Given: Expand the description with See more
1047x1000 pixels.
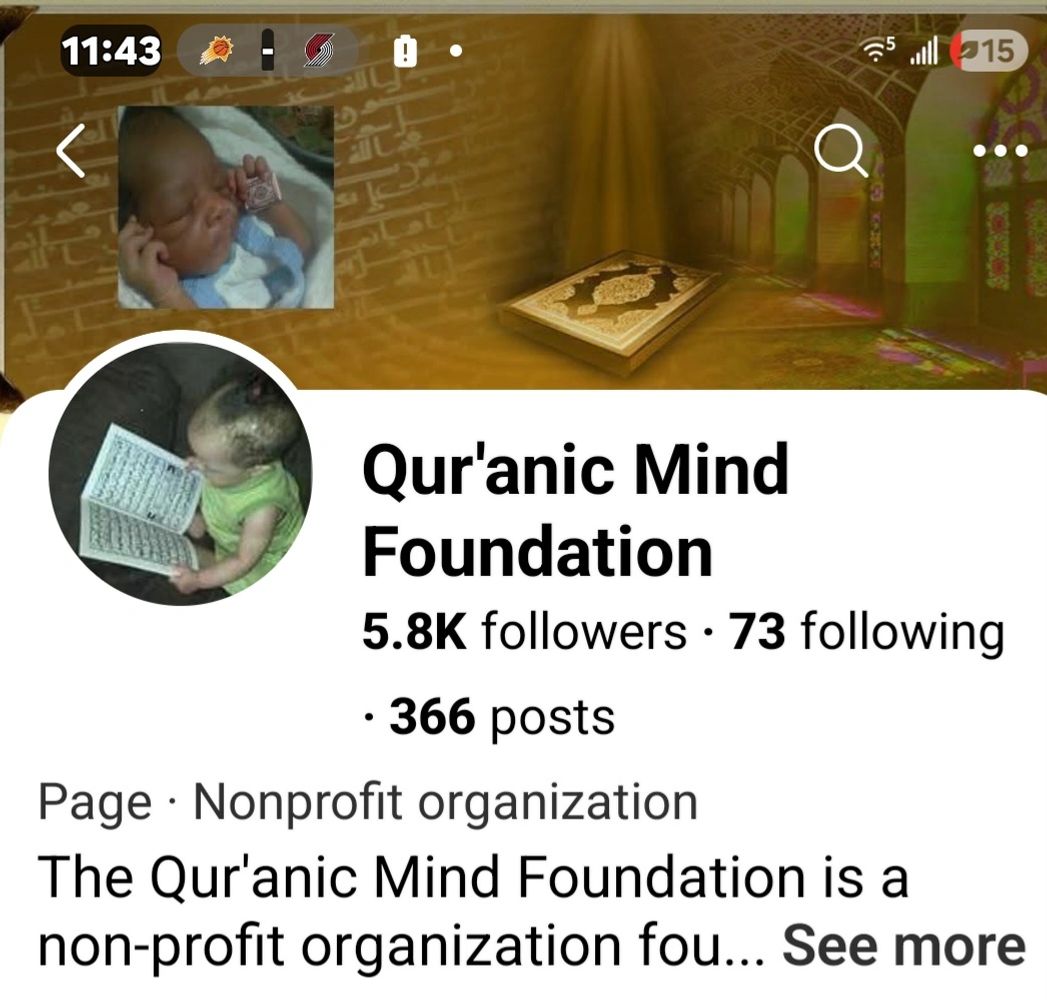Looking at the screenshot, I should (903, 945).
